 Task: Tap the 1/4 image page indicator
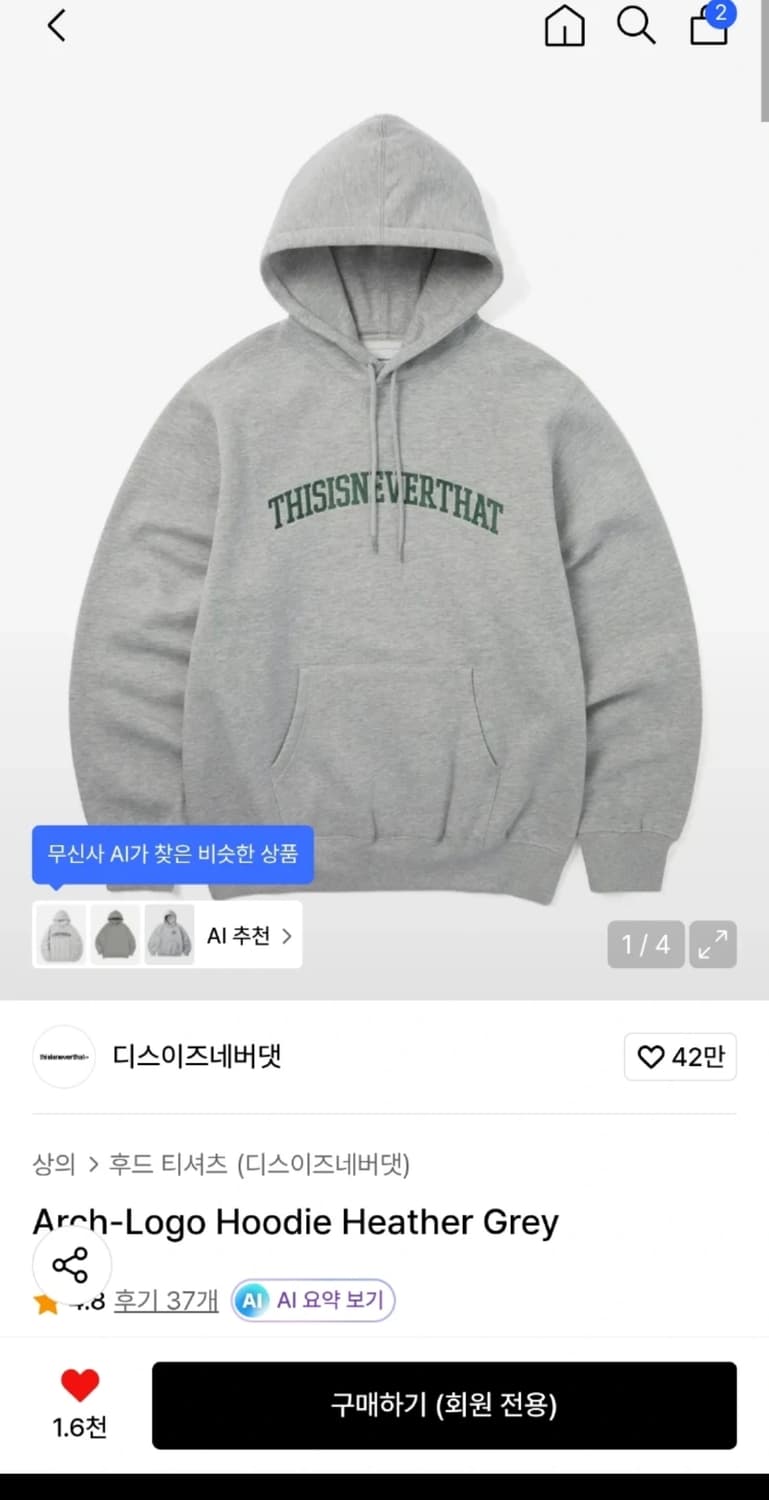[x=645, y=943]
